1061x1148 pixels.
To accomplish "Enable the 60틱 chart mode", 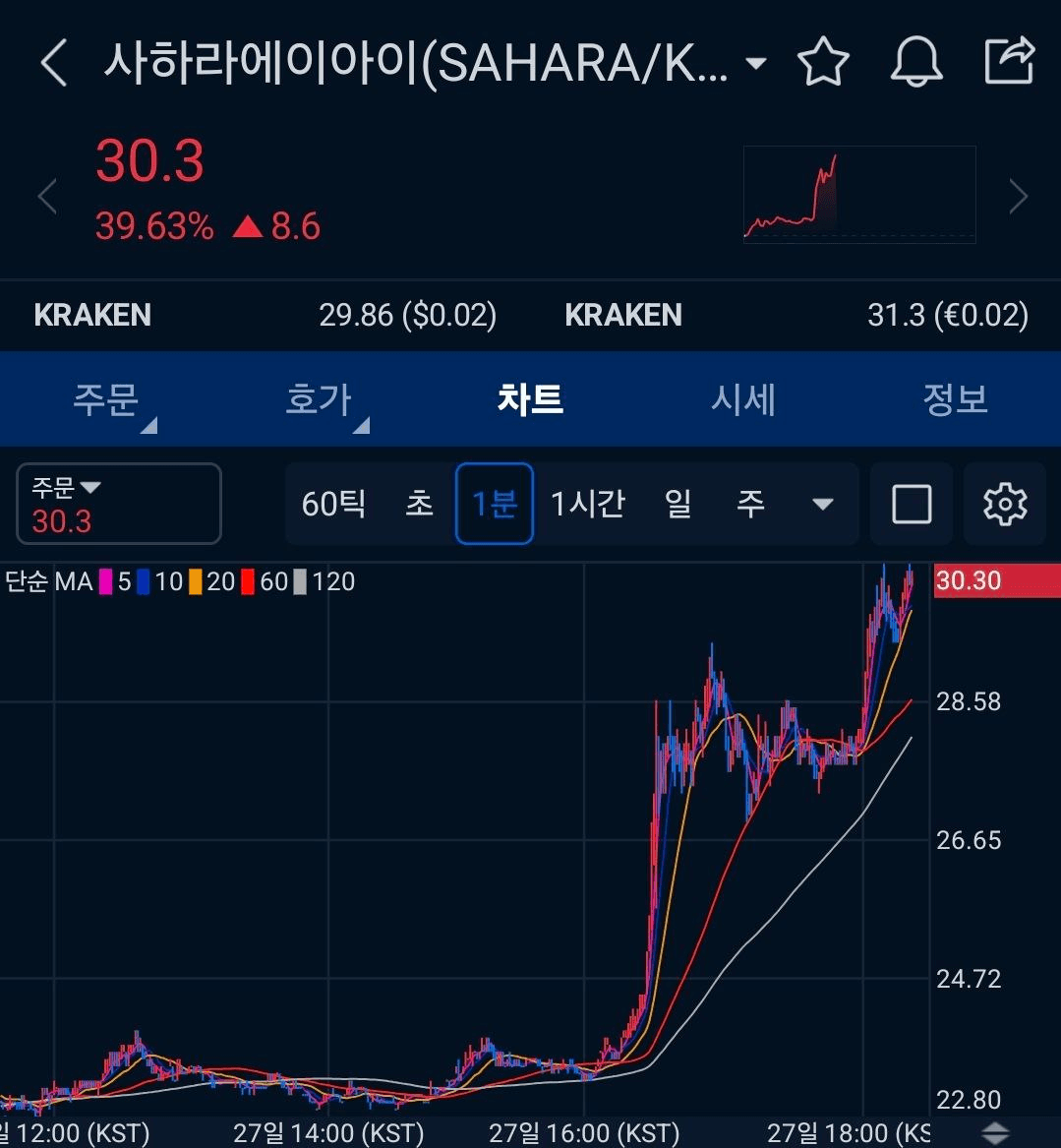I will click(x=334, y=504).
